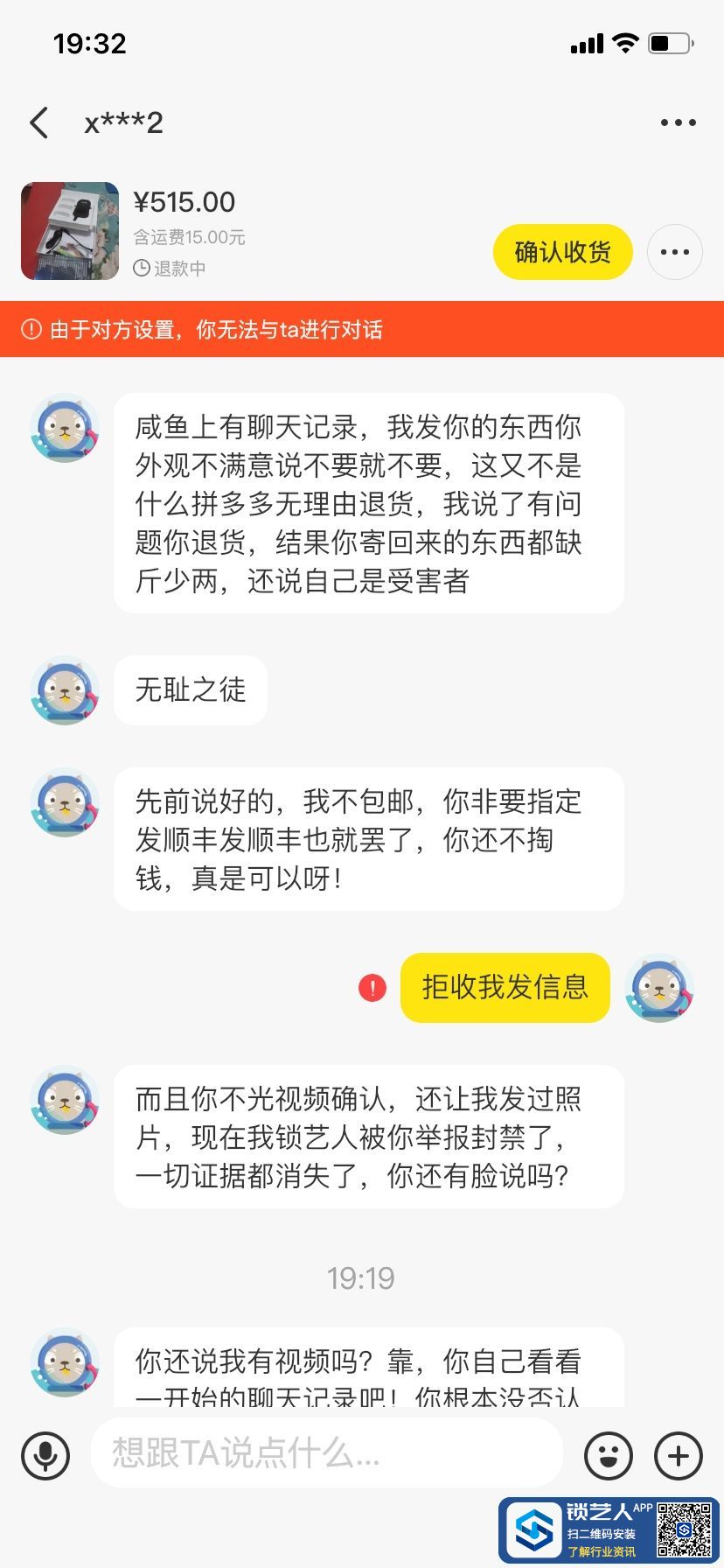Open the ¥515.00 product thumbnail
Screen dimensions: 724x1568
click(x=70, y=231)
